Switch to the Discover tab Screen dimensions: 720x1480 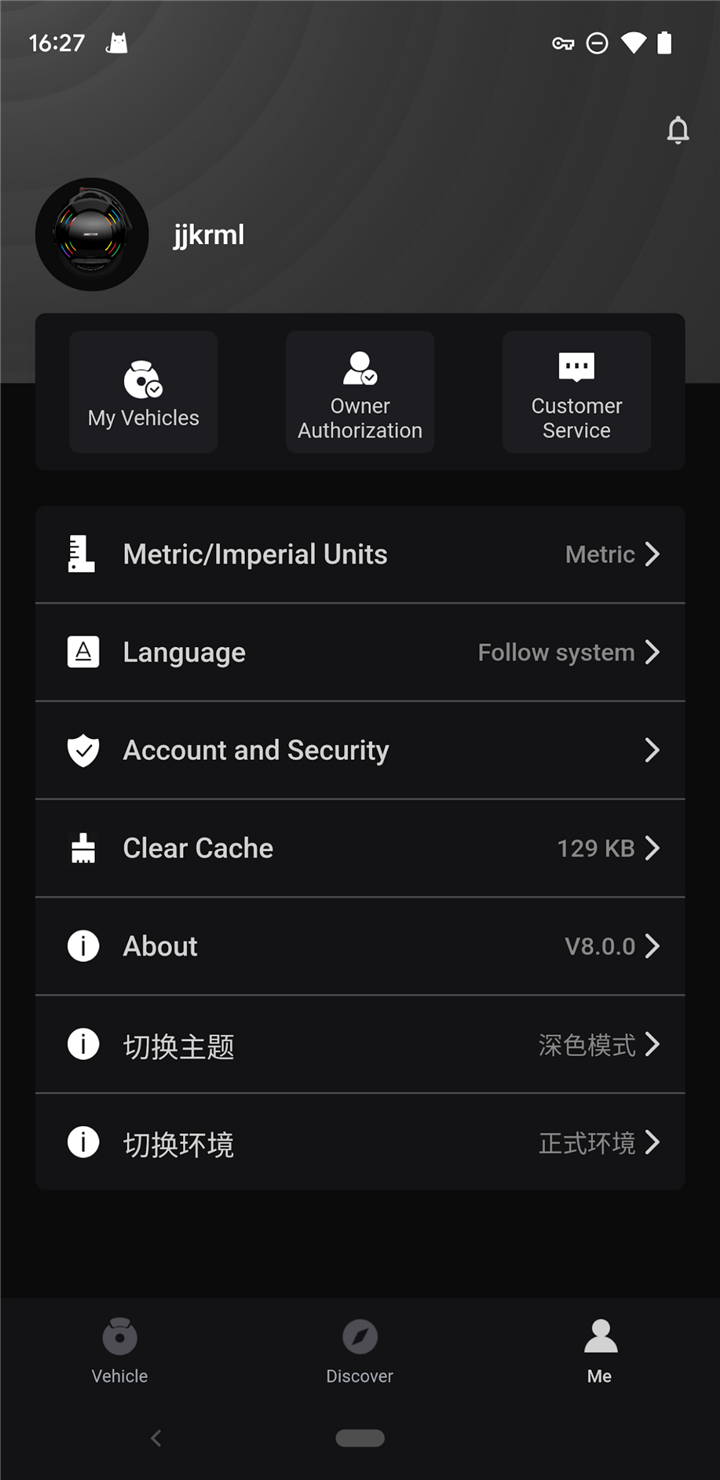[360, 1352]
